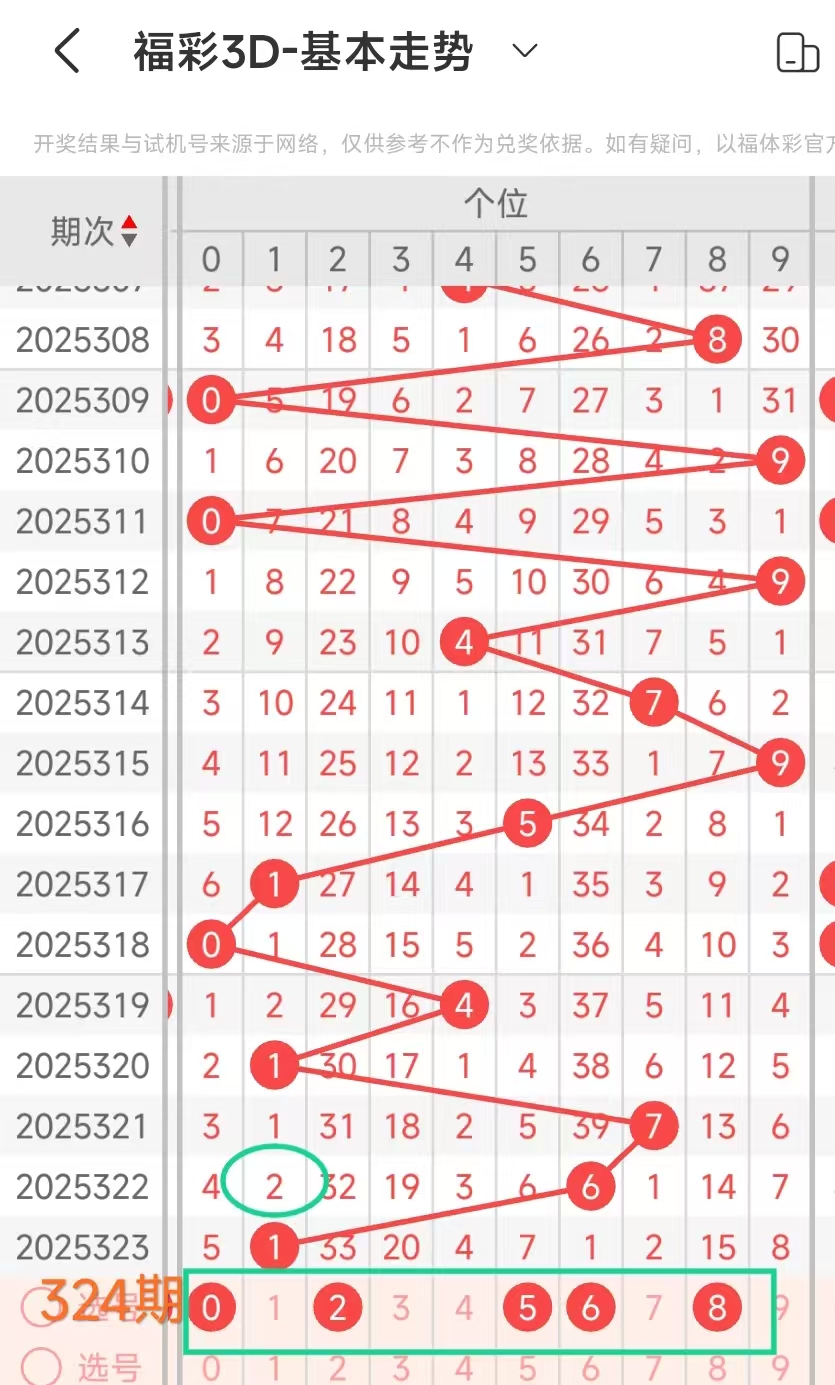Select number 1 in the 324期 pick row

tap(274, 1308)
